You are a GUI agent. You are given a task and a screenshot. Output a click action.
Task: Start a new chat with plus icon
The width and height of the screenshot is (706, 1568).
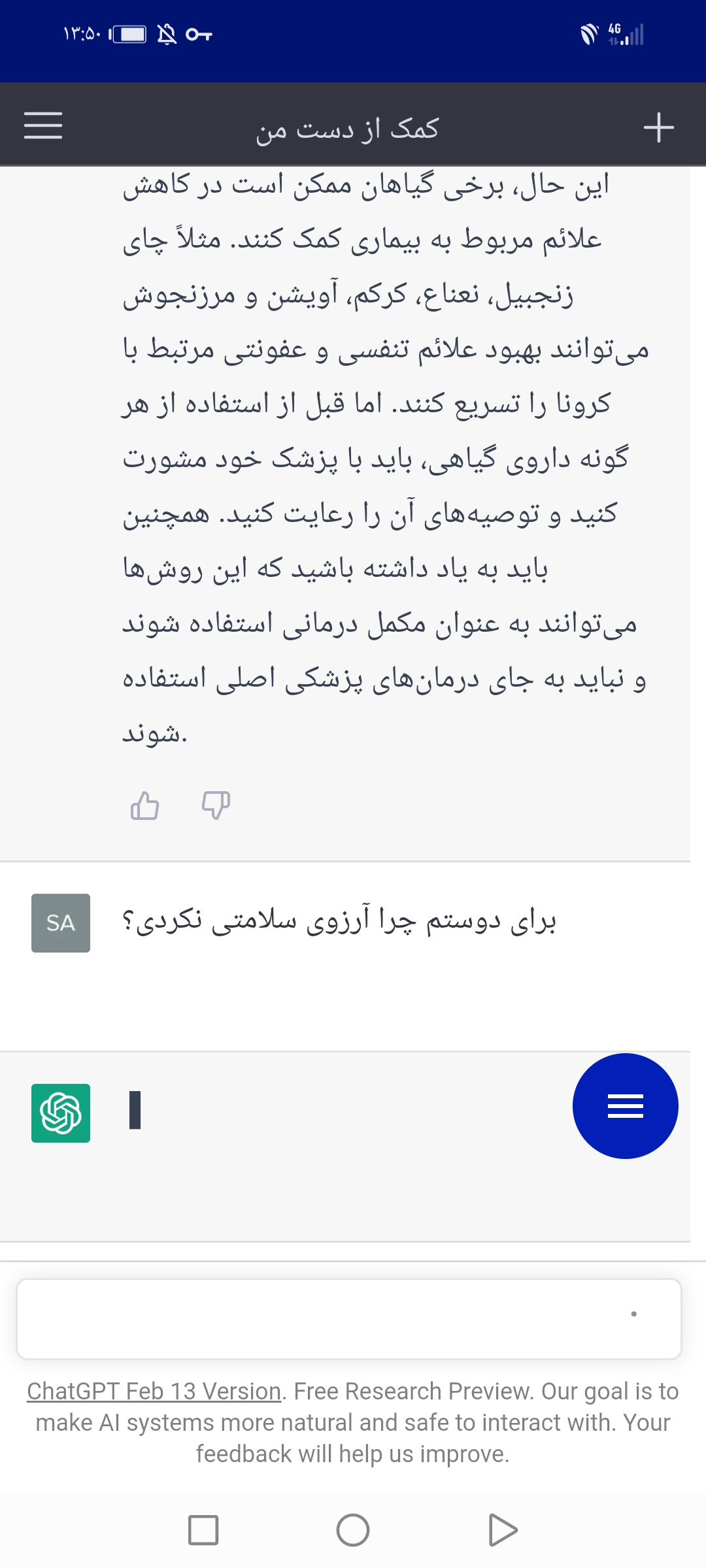tap(658, 127)
